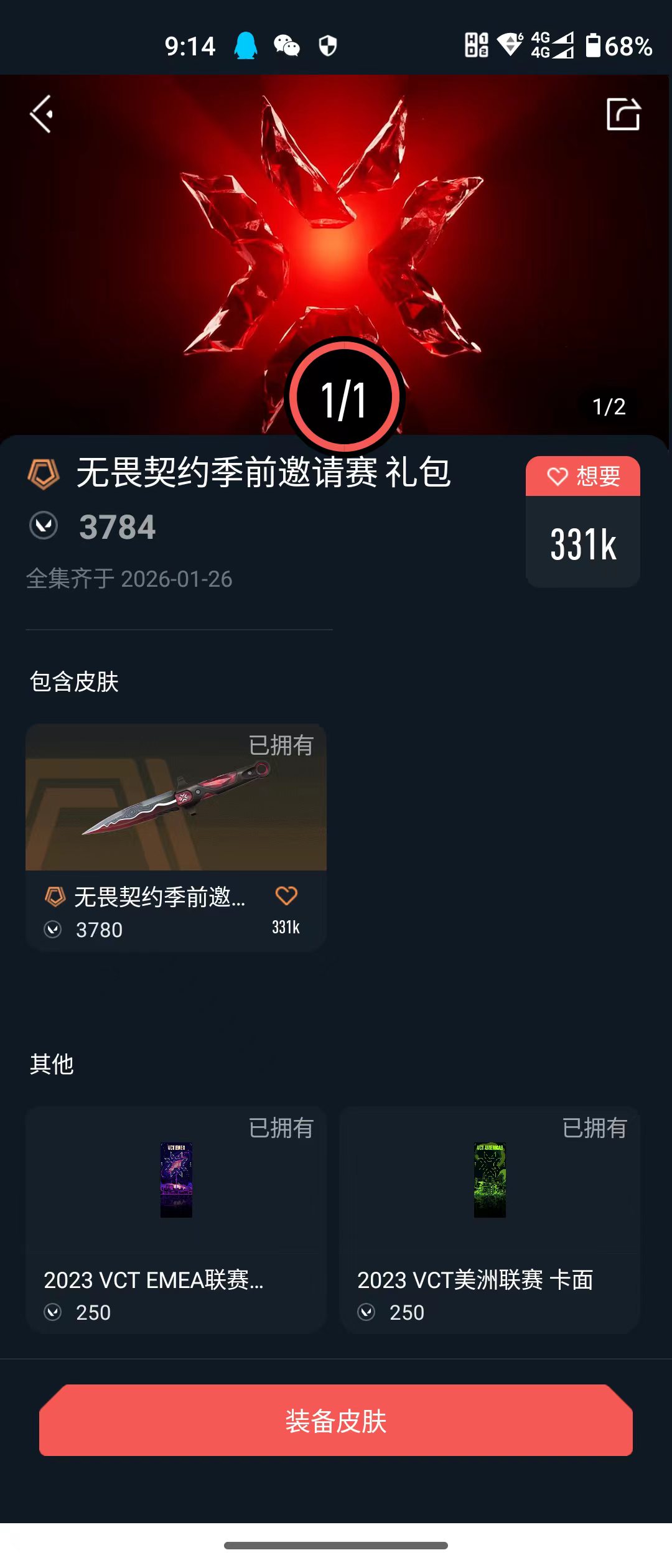Tap the 装备皮肤 equip skin button

click(336, 1421)
